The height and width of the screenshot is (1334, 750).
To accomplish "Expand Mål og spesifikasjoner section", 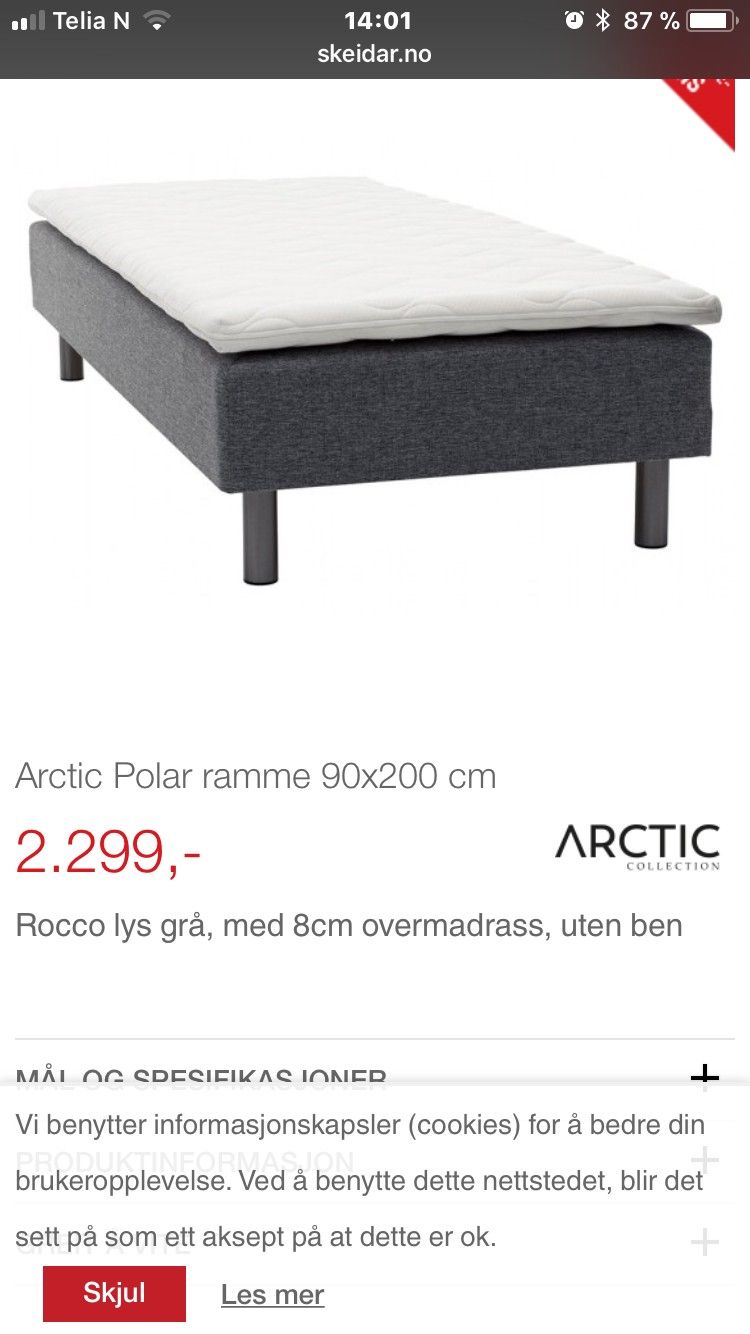I will click(375, 1077).
